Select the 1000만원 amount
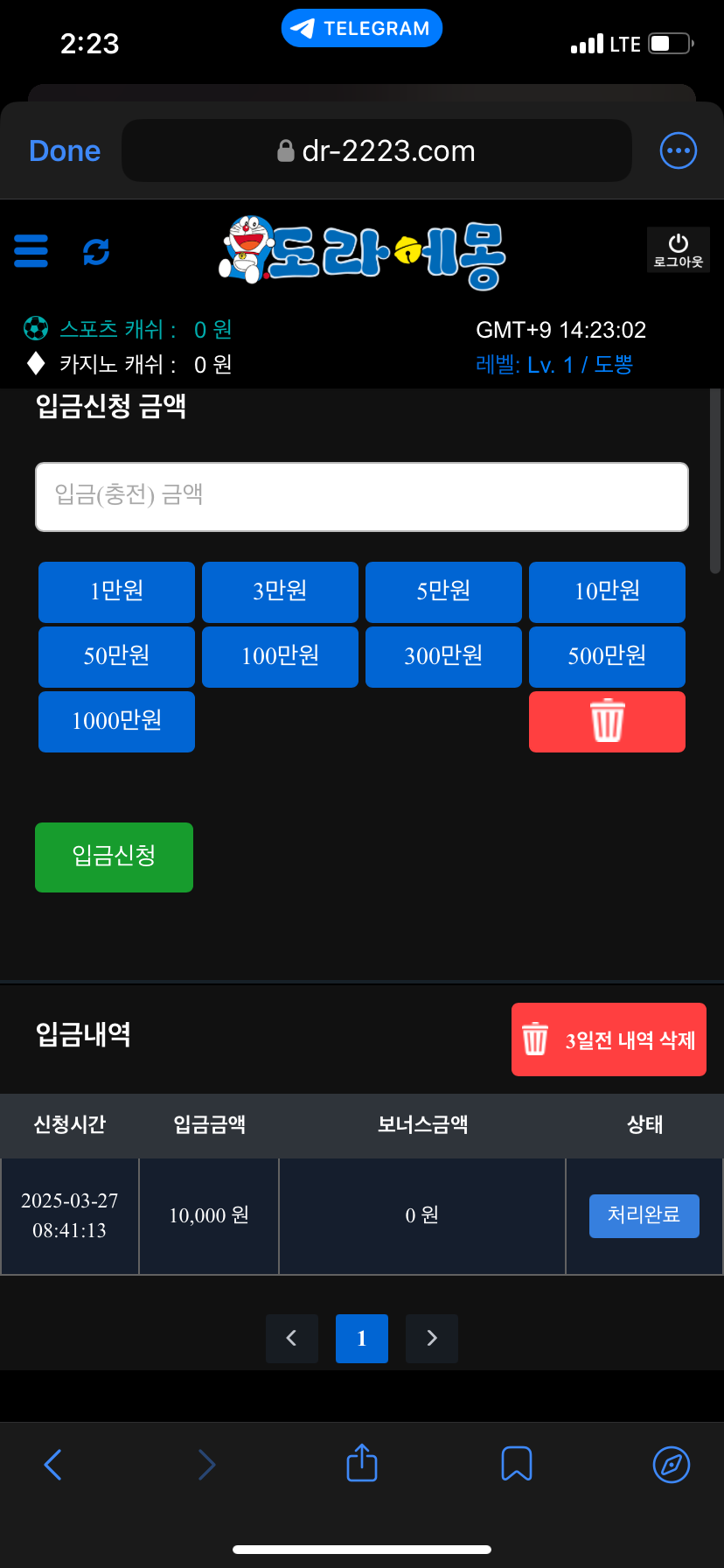Screen dimensions: 724x1568 pos(116,721)
